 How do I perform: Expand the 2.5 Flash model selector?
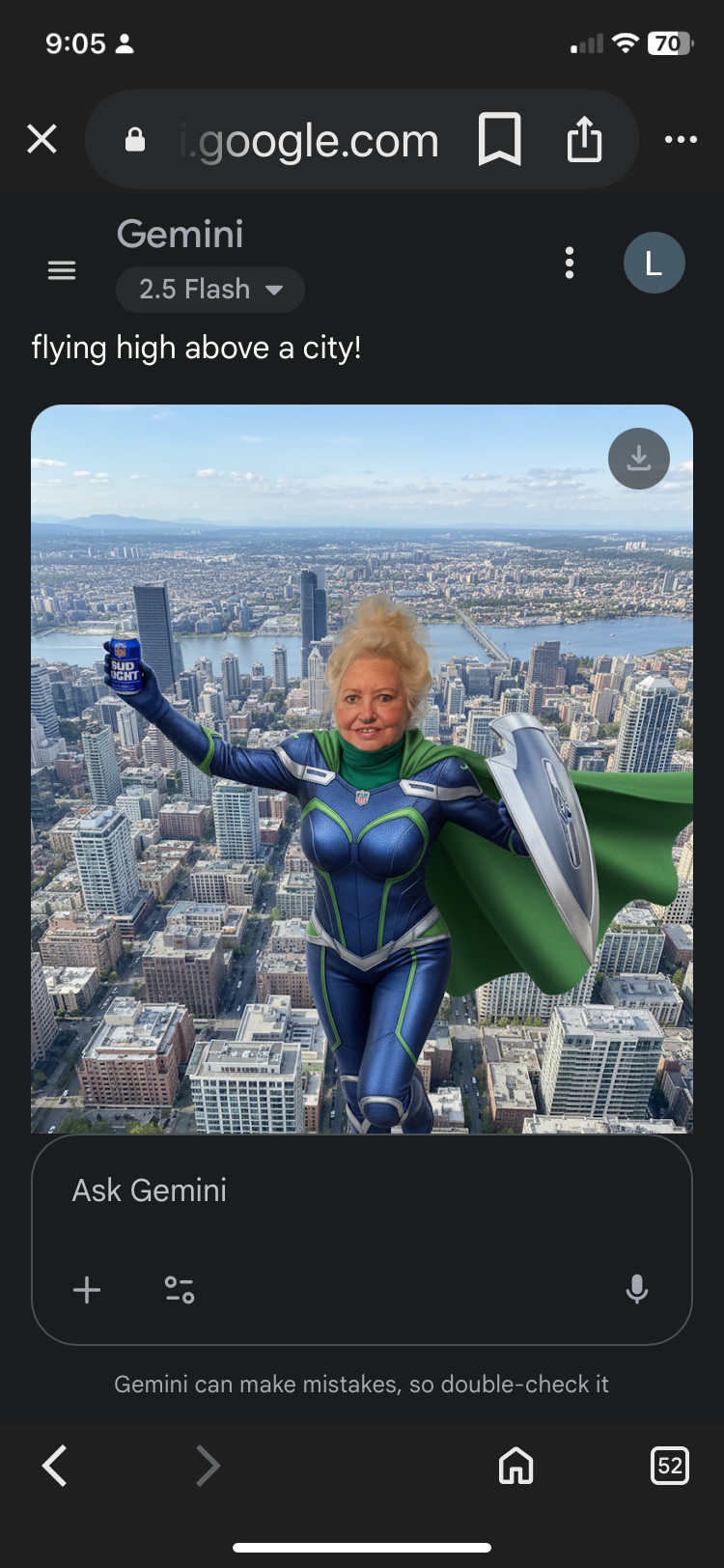(x=210, y=290)
